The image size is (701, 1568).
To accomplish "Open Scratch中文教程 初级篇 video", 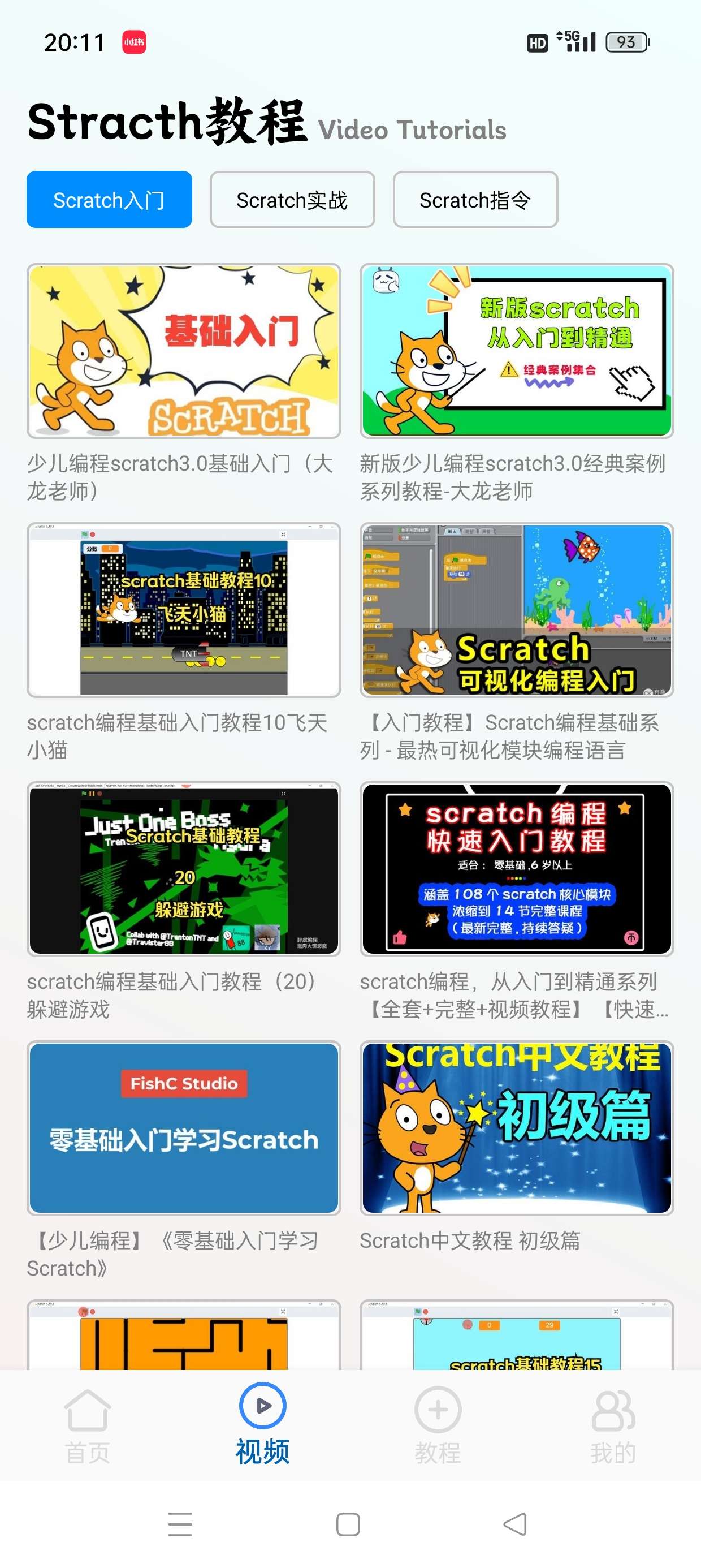I will (x=517, y=1128).
